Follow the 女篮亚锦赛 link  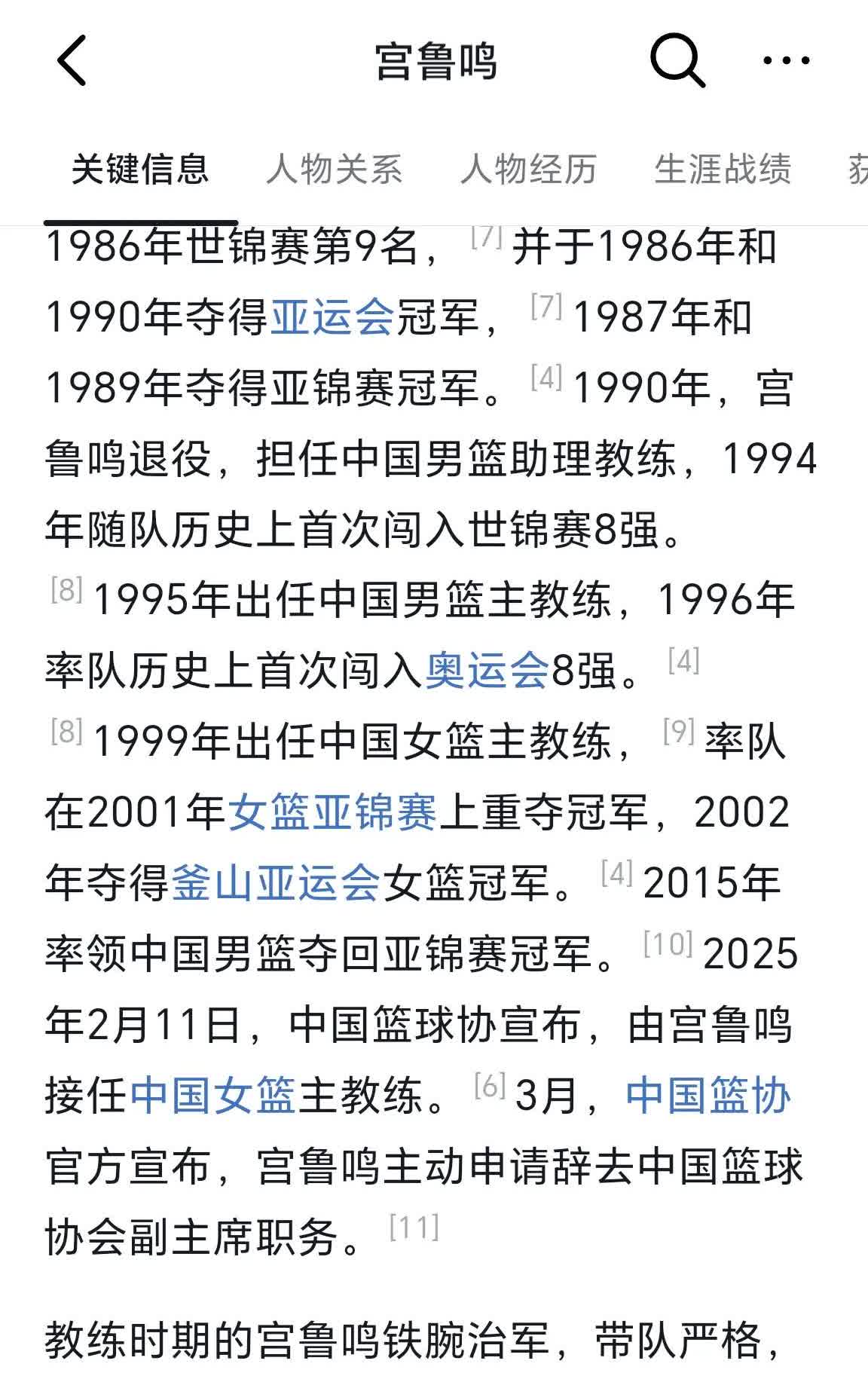tap(332, 812)
